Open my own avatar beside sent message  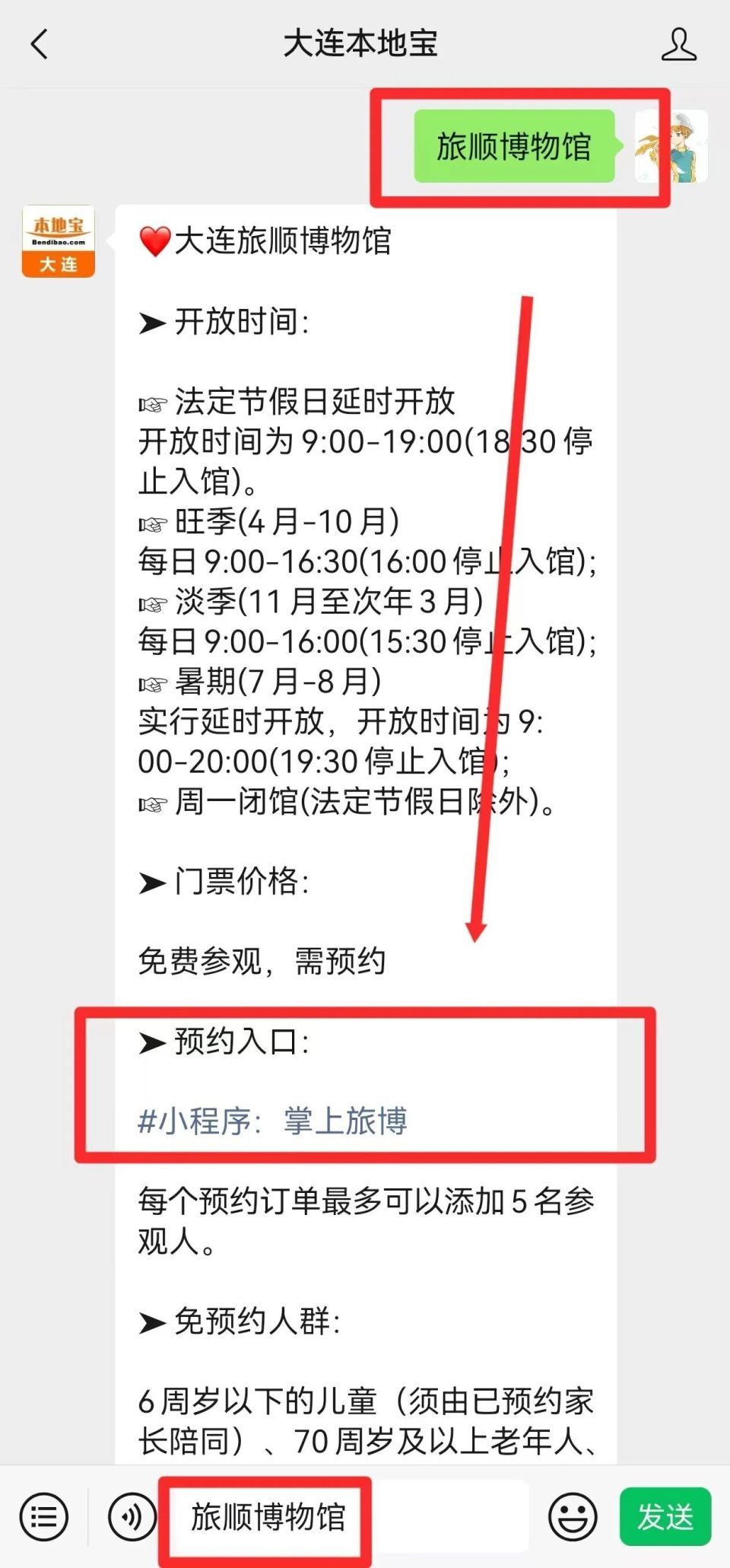pos(671,146)
